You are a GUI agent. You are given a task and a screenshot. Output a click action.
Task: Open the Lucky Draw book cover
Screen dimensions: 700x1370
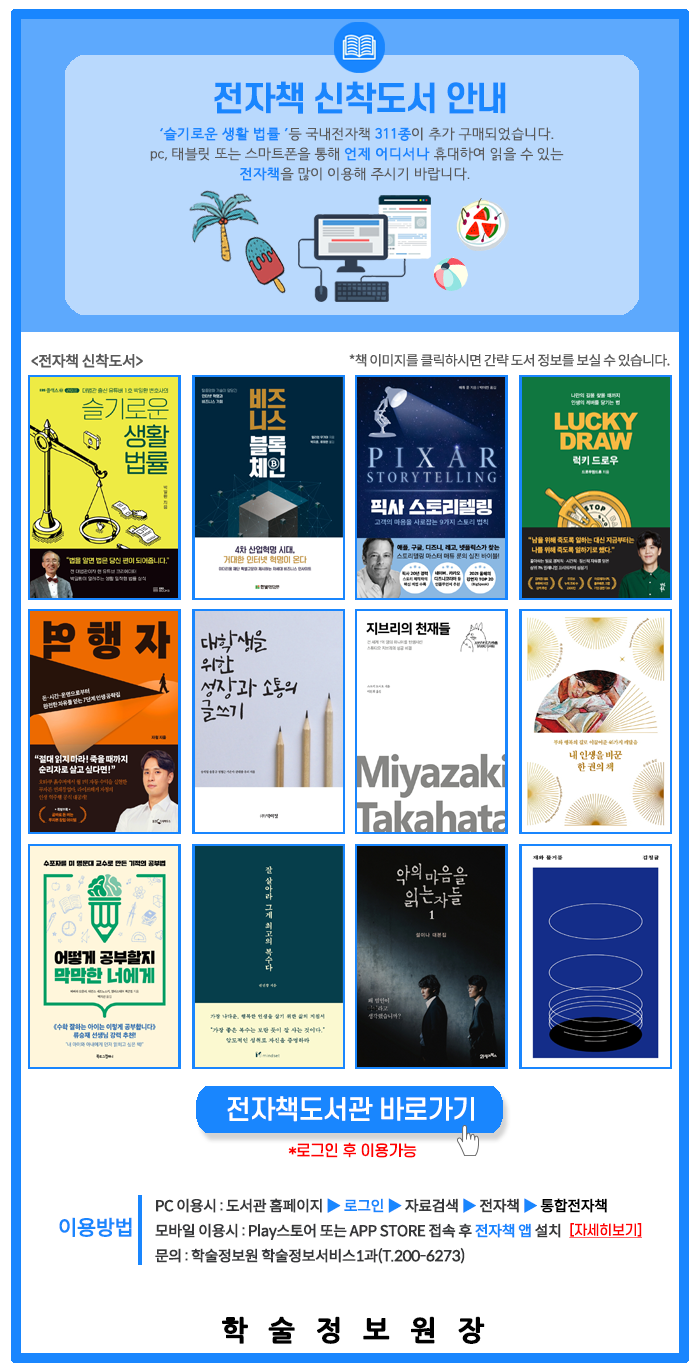pyautogui.click(x=595, y=488)
